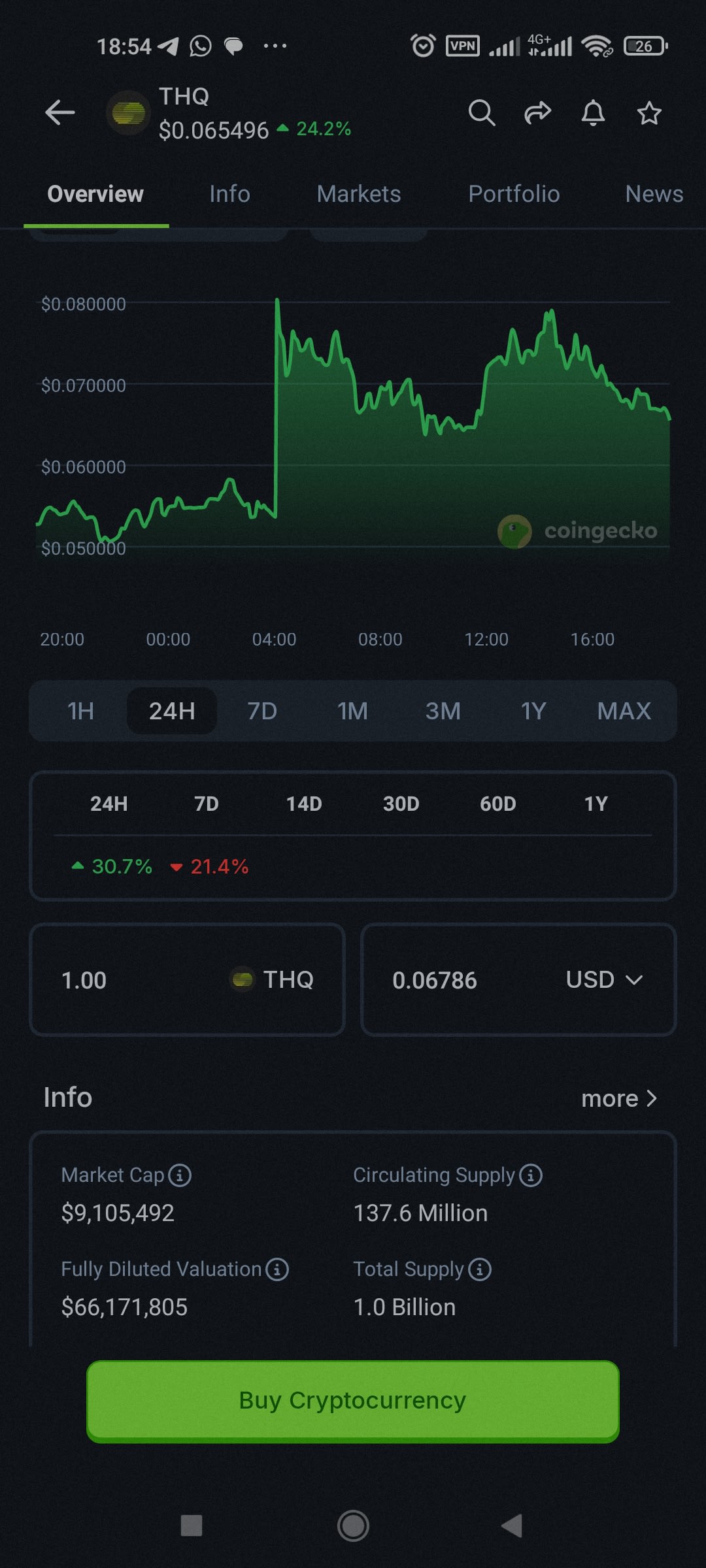Switch to the Markets tab

click(x=359, y=194)
